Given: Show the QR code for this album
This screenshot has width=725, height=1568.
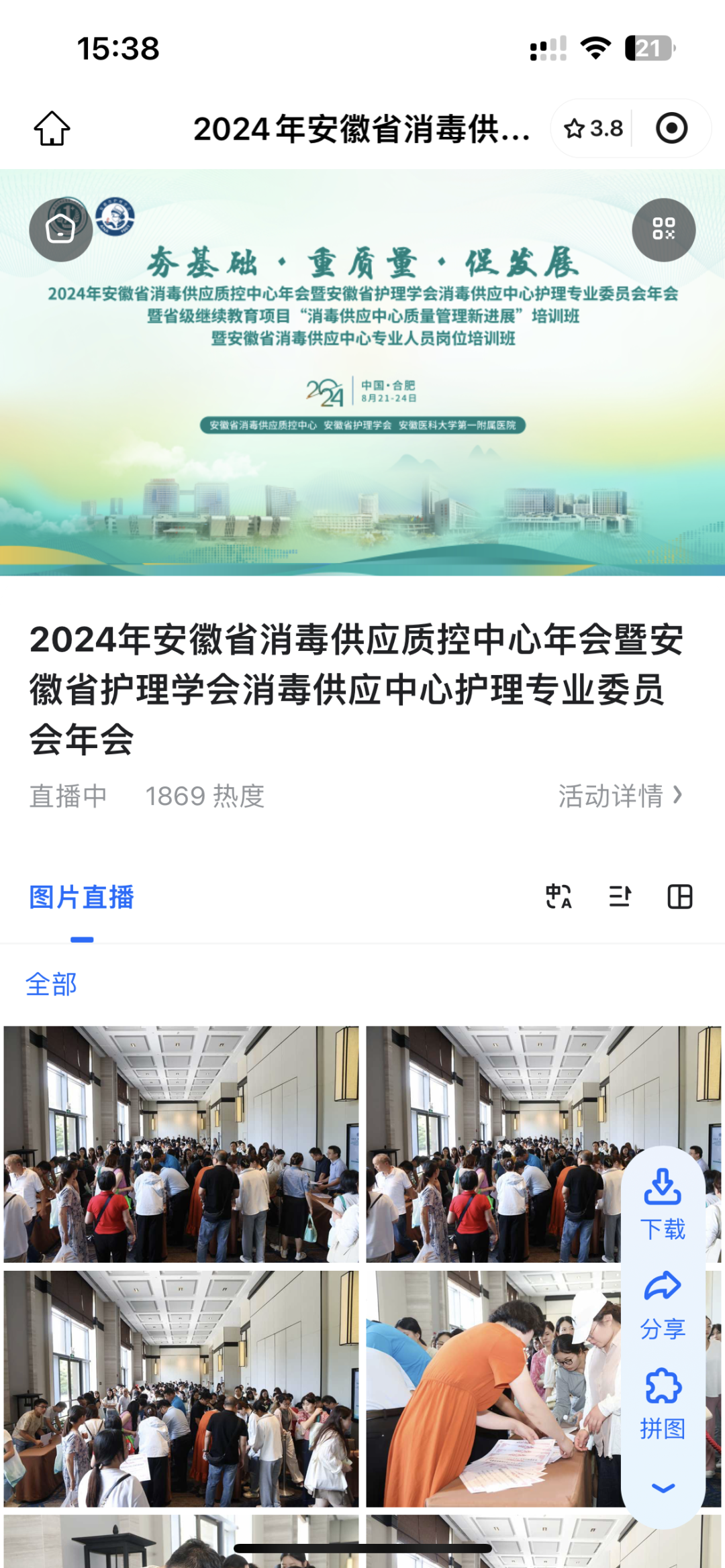Looking at the screenshot, I should pos(663,229).
